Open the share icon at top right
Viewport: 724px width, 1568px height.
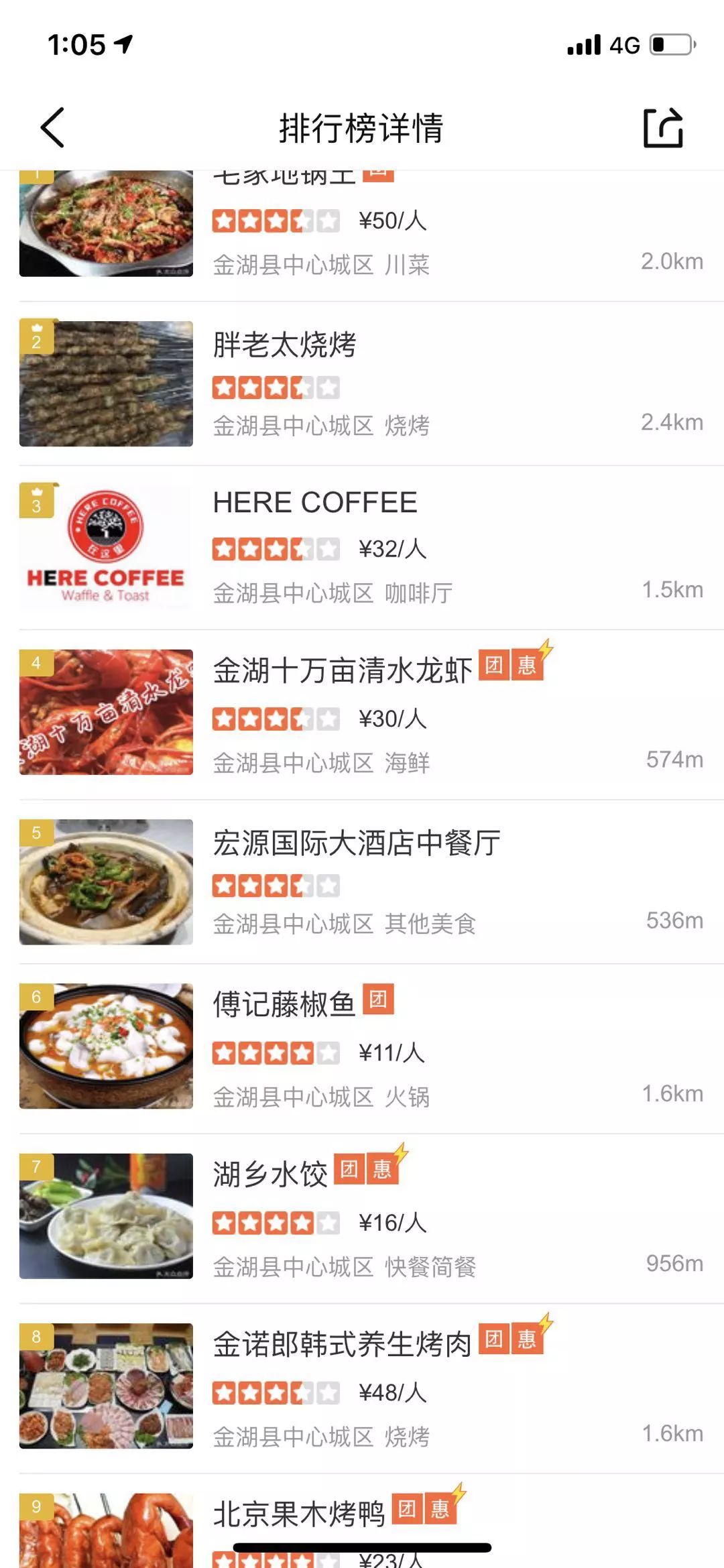(663, 126)
